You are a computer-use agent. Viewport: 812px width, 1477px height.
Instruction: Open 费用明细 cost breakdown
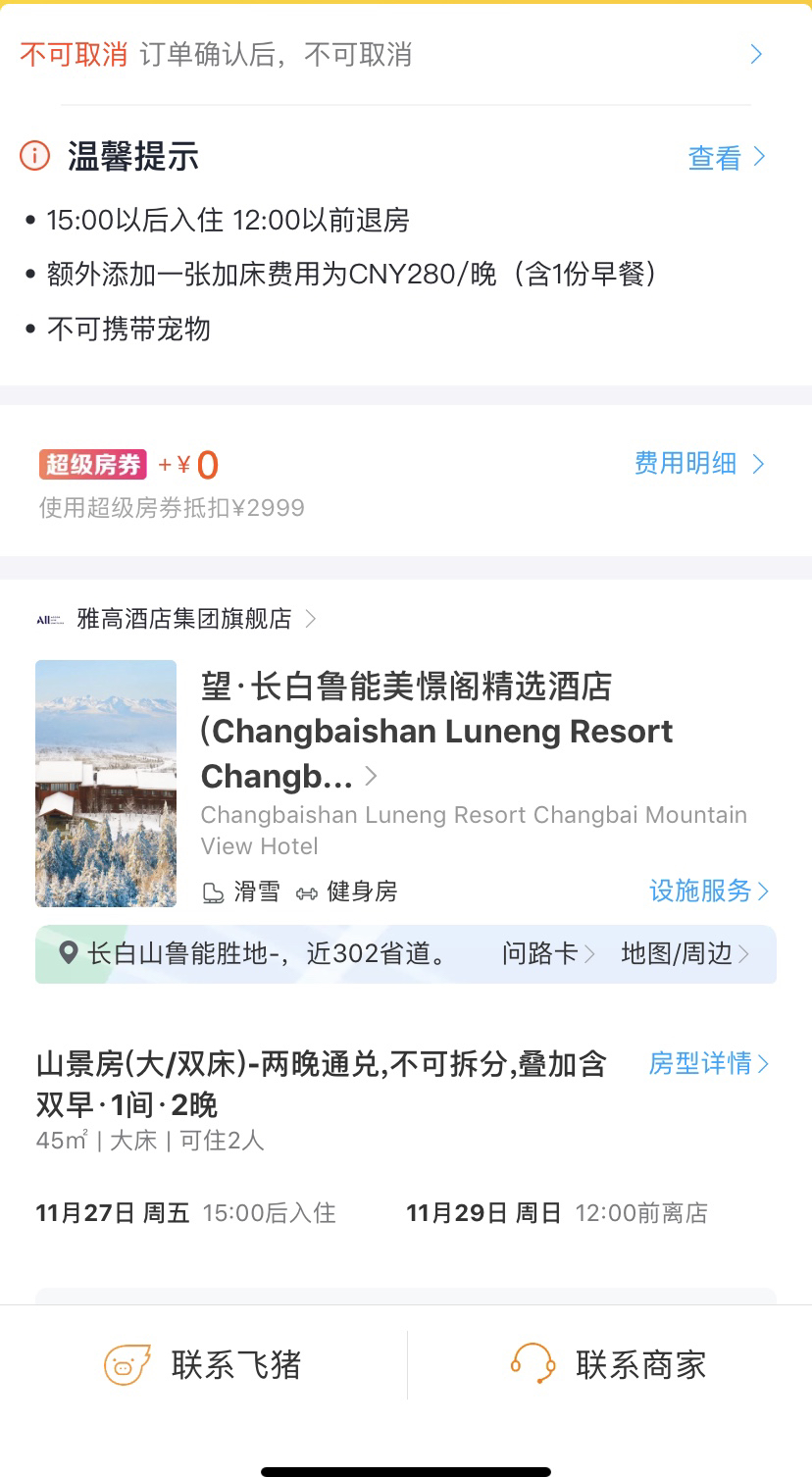point(698,464)
